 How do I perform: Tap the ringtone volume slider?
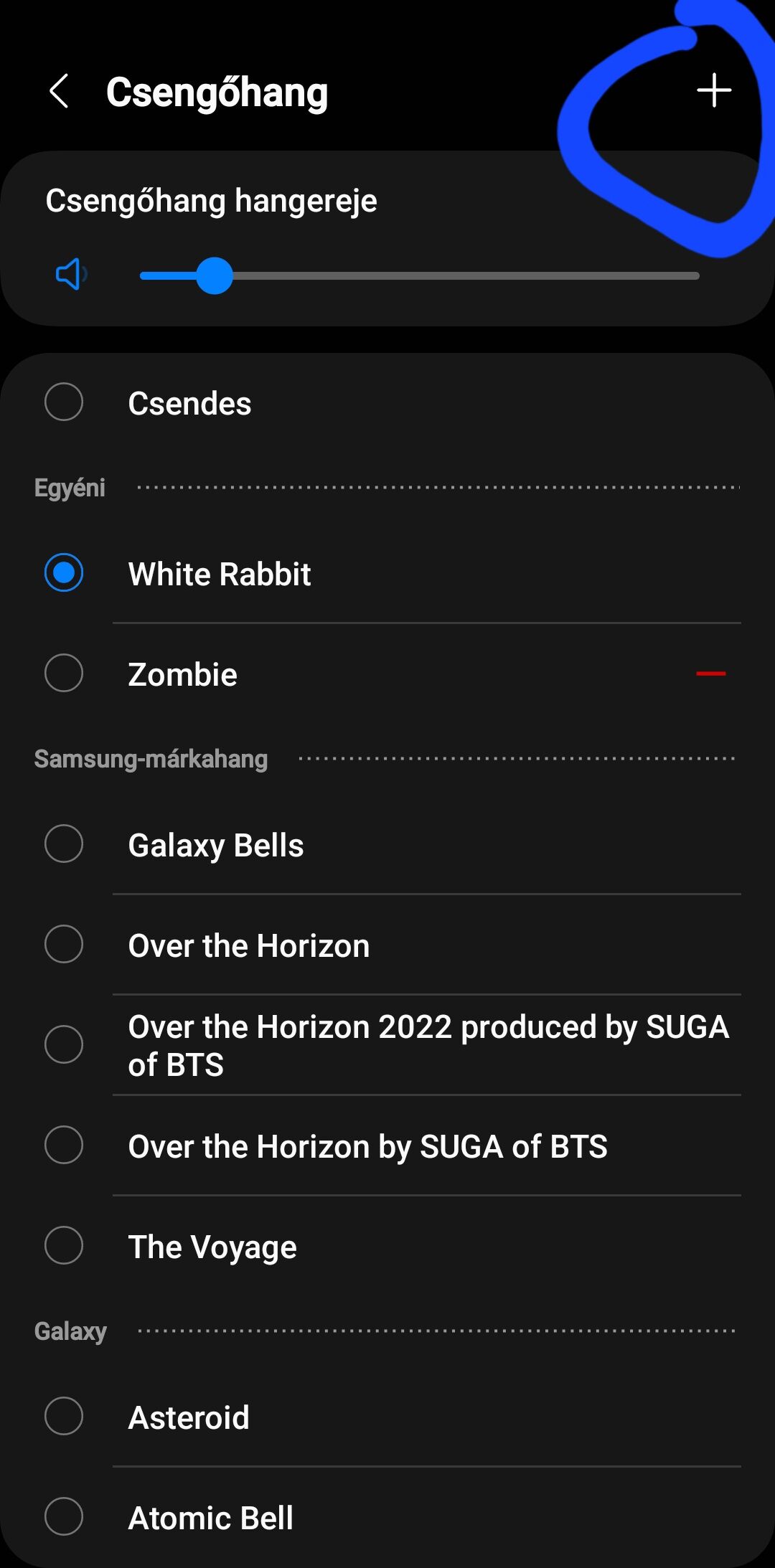[420, 275]
